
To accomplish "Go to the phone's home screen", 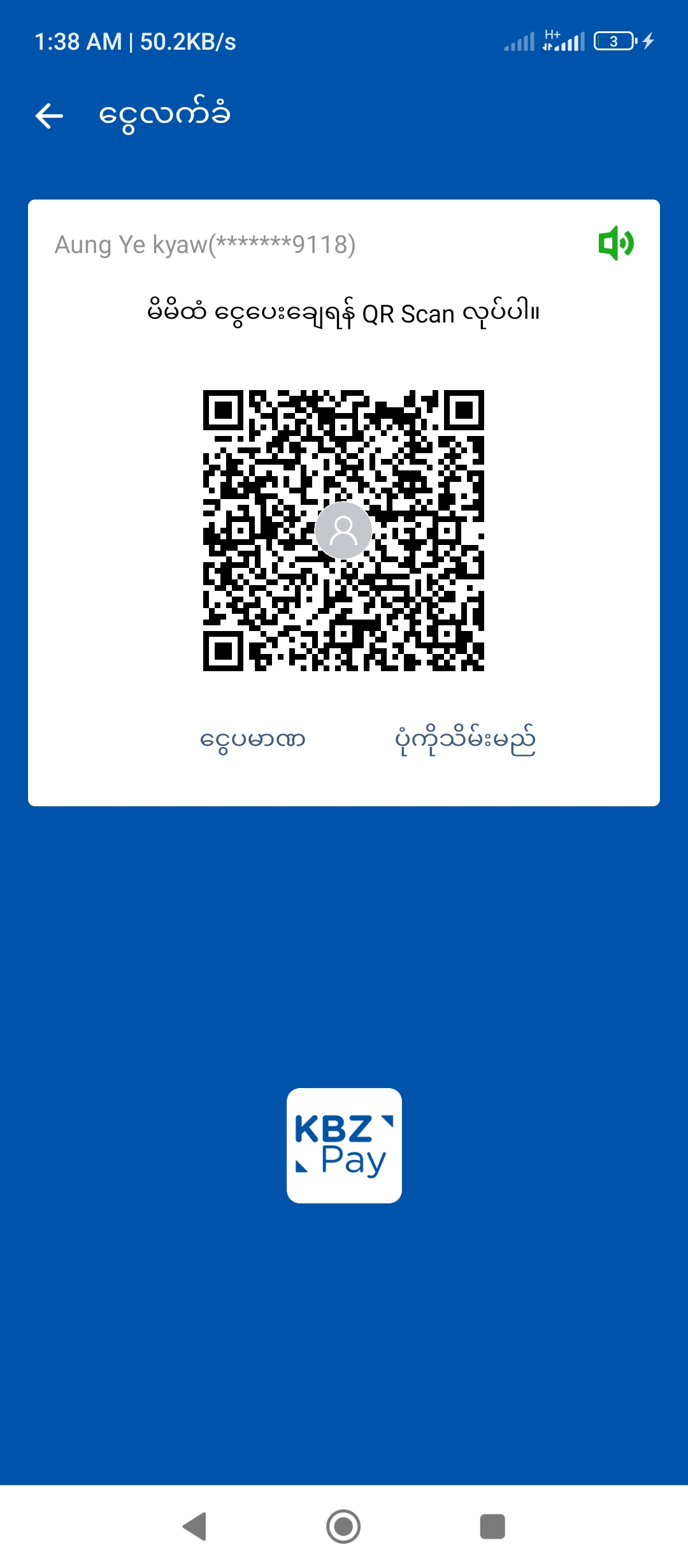I will click(343, 1526).
